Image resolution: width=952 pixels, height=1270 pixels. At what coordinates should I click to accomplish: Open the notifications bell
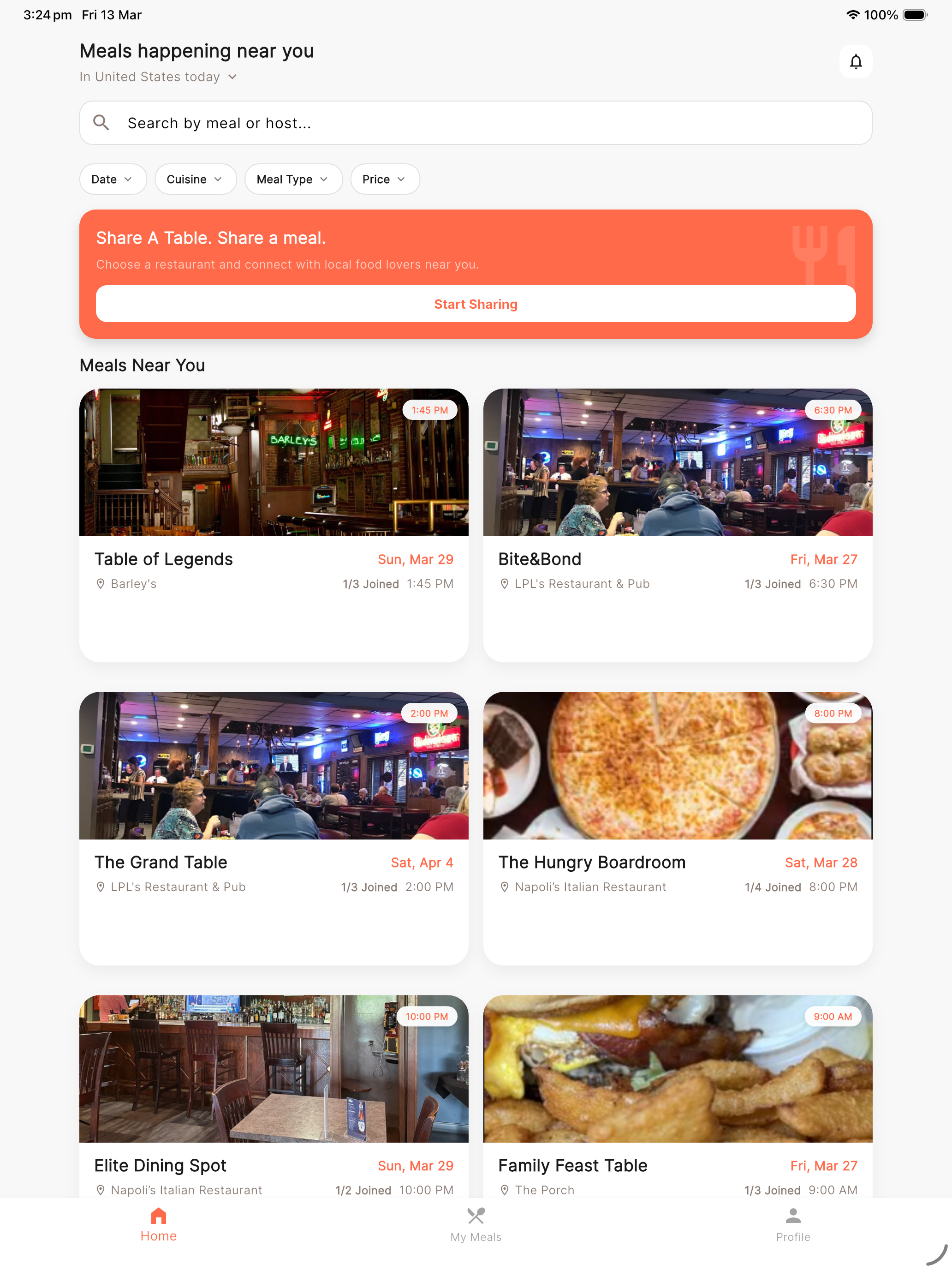(855, 61)
